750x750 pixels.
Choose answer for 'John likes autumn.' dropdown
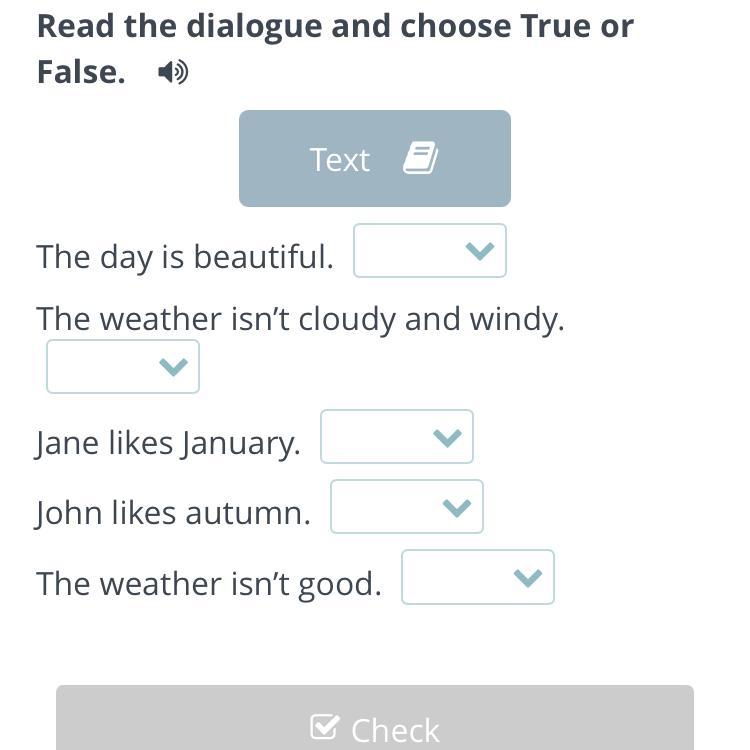tap(407, 507)
